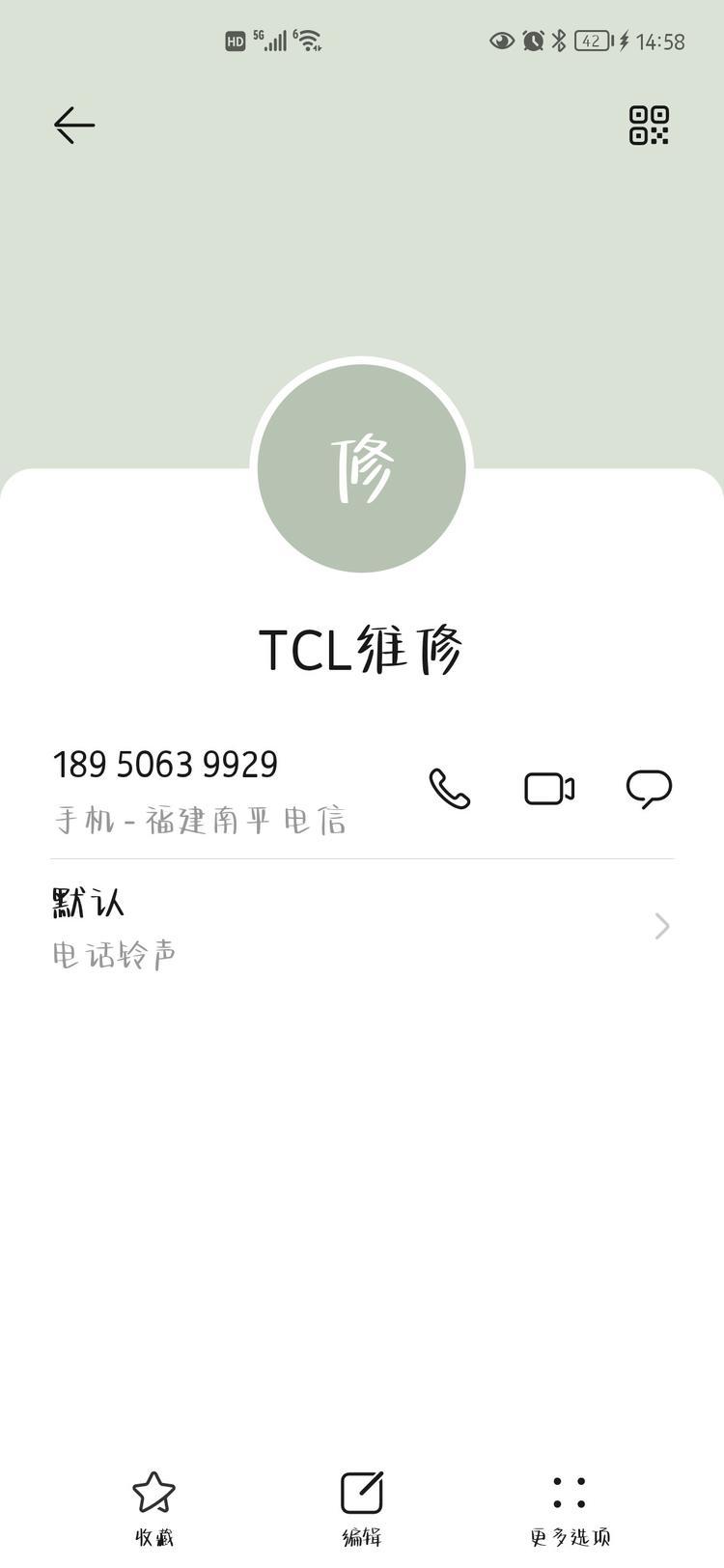Call 189 5063 9929
Image resolution: width=724 pixels, height=1568 pixels.
[449, 789]
